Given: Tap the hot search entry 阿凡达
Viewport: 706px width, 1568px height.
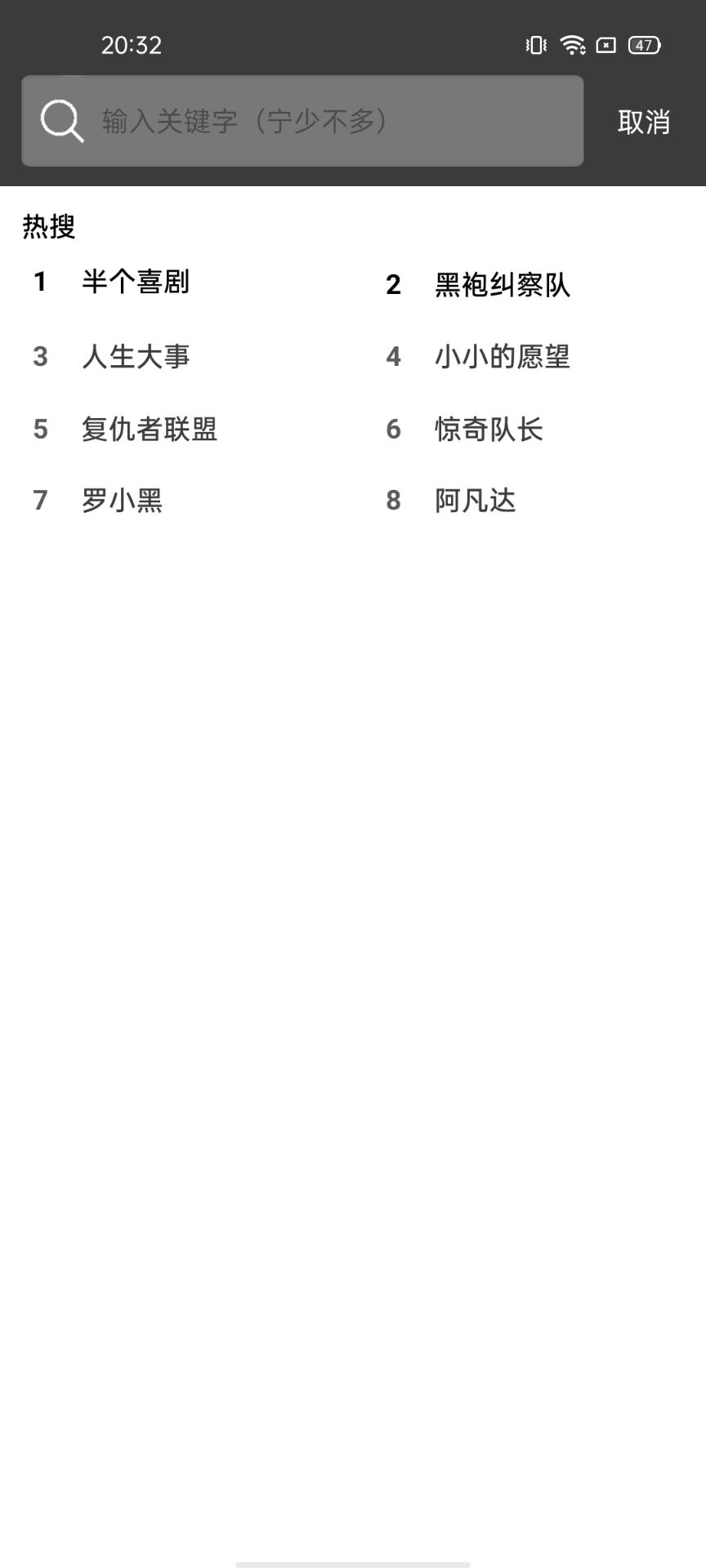Looking at the screenshot, I should click(x=476, y=501).
